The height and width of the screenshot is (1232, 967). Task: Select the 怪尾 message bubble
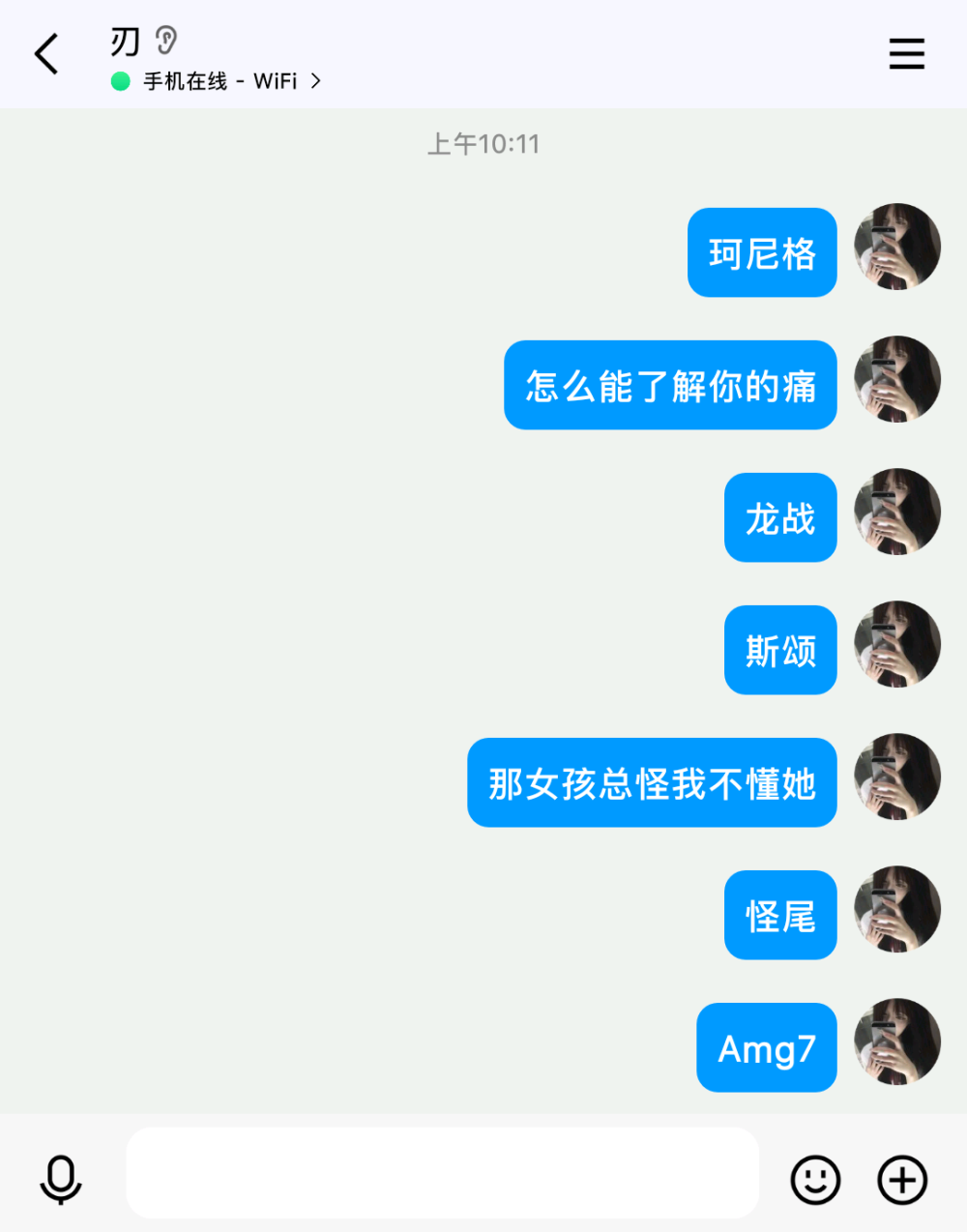click(780, 915)
